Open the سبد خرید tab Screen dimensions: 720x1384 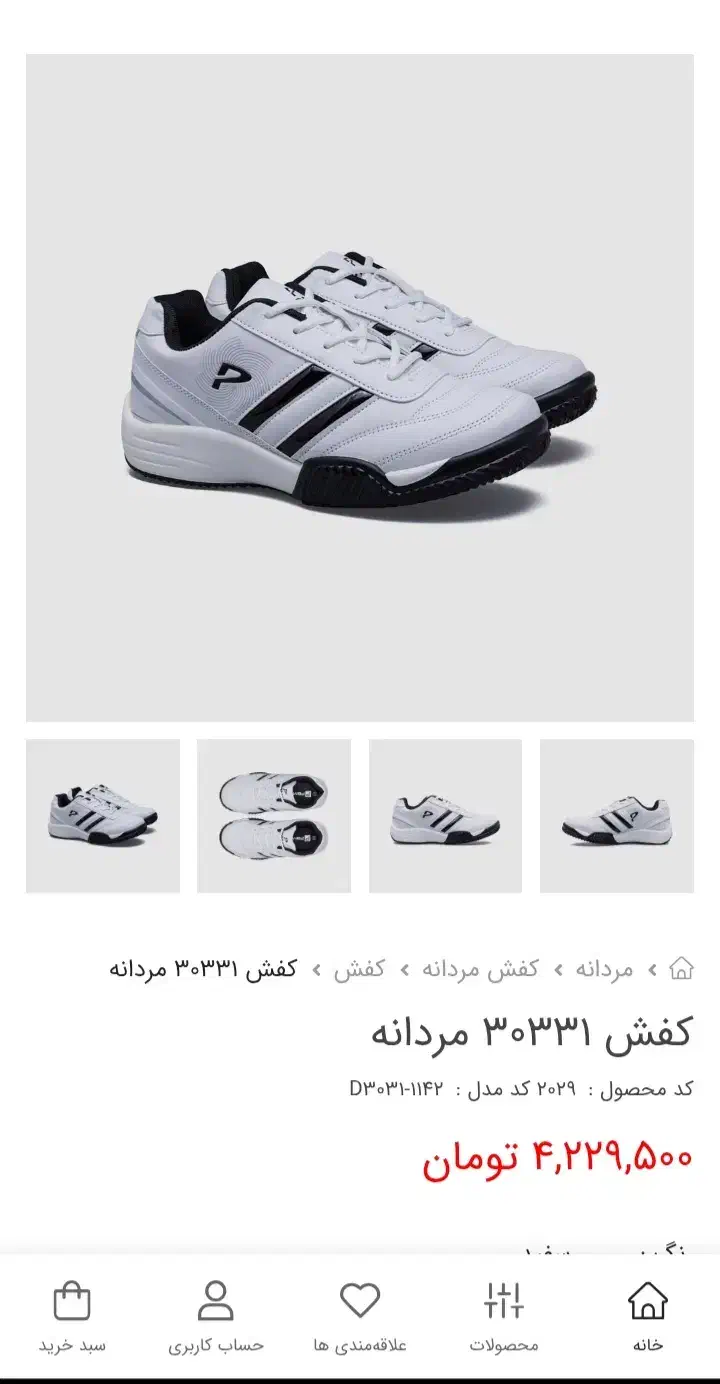click(x=72, y=1316)
